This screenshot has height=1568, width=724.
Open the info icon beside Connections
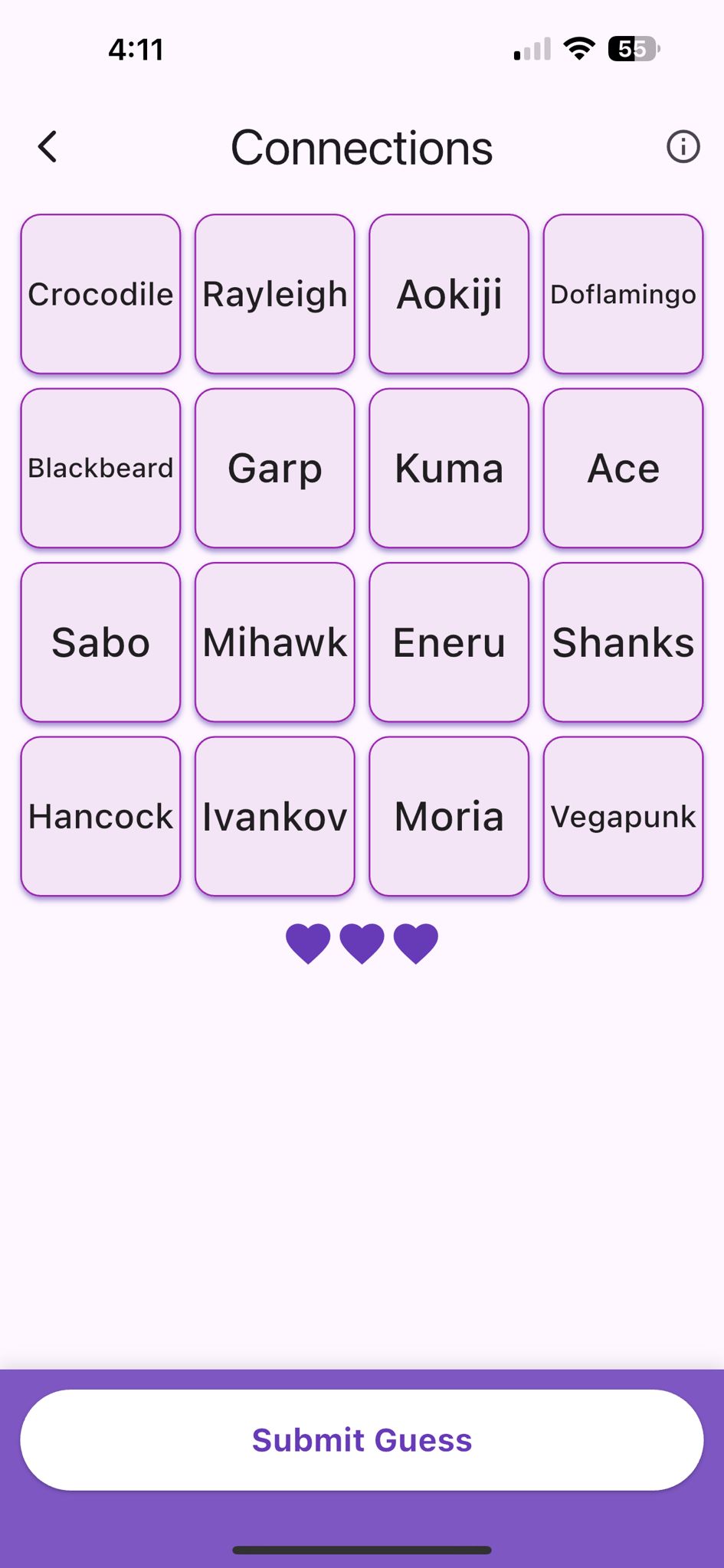[x=683, y=146]
